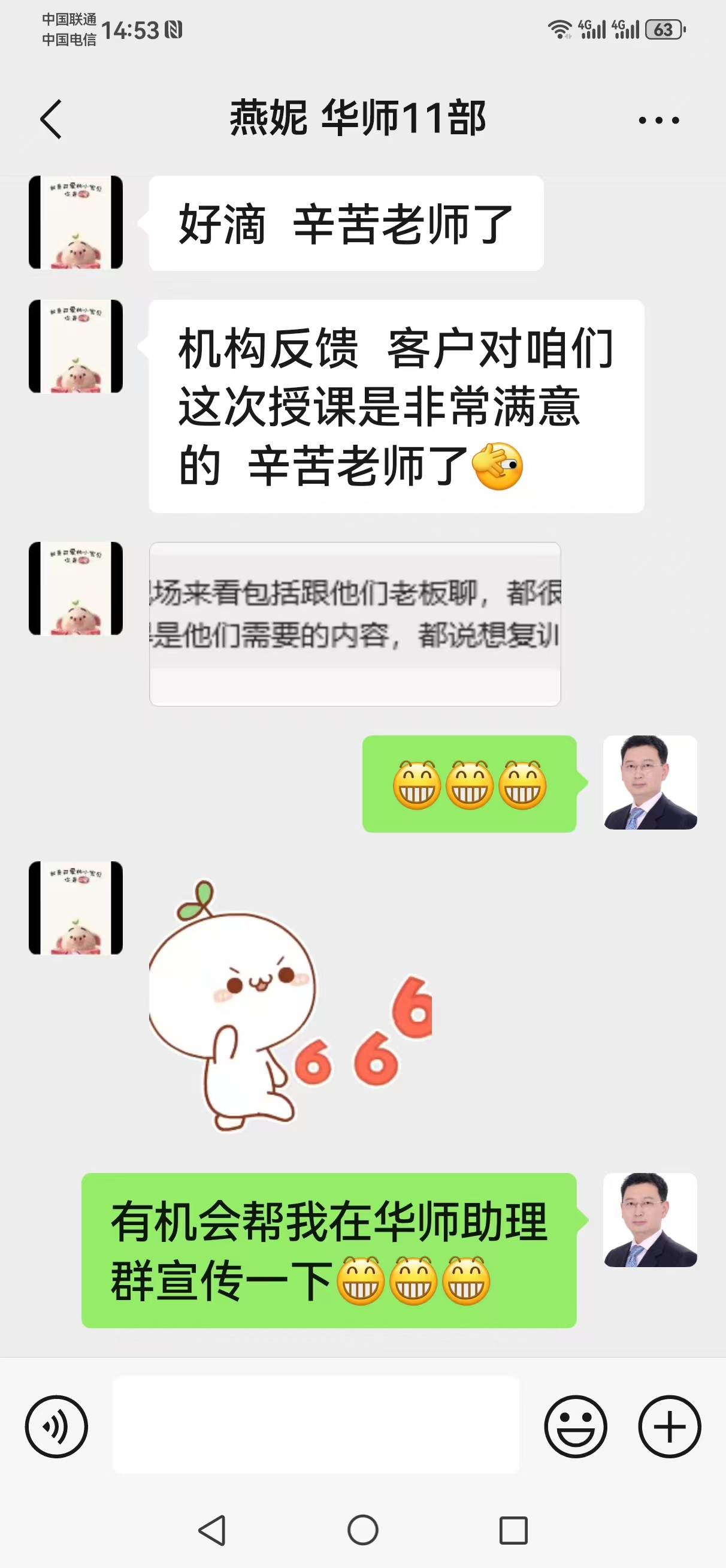Image resolution: width=726 pixels, height=1568 pixels.
Task: Go back to the chat list
Action: point(51,119)
